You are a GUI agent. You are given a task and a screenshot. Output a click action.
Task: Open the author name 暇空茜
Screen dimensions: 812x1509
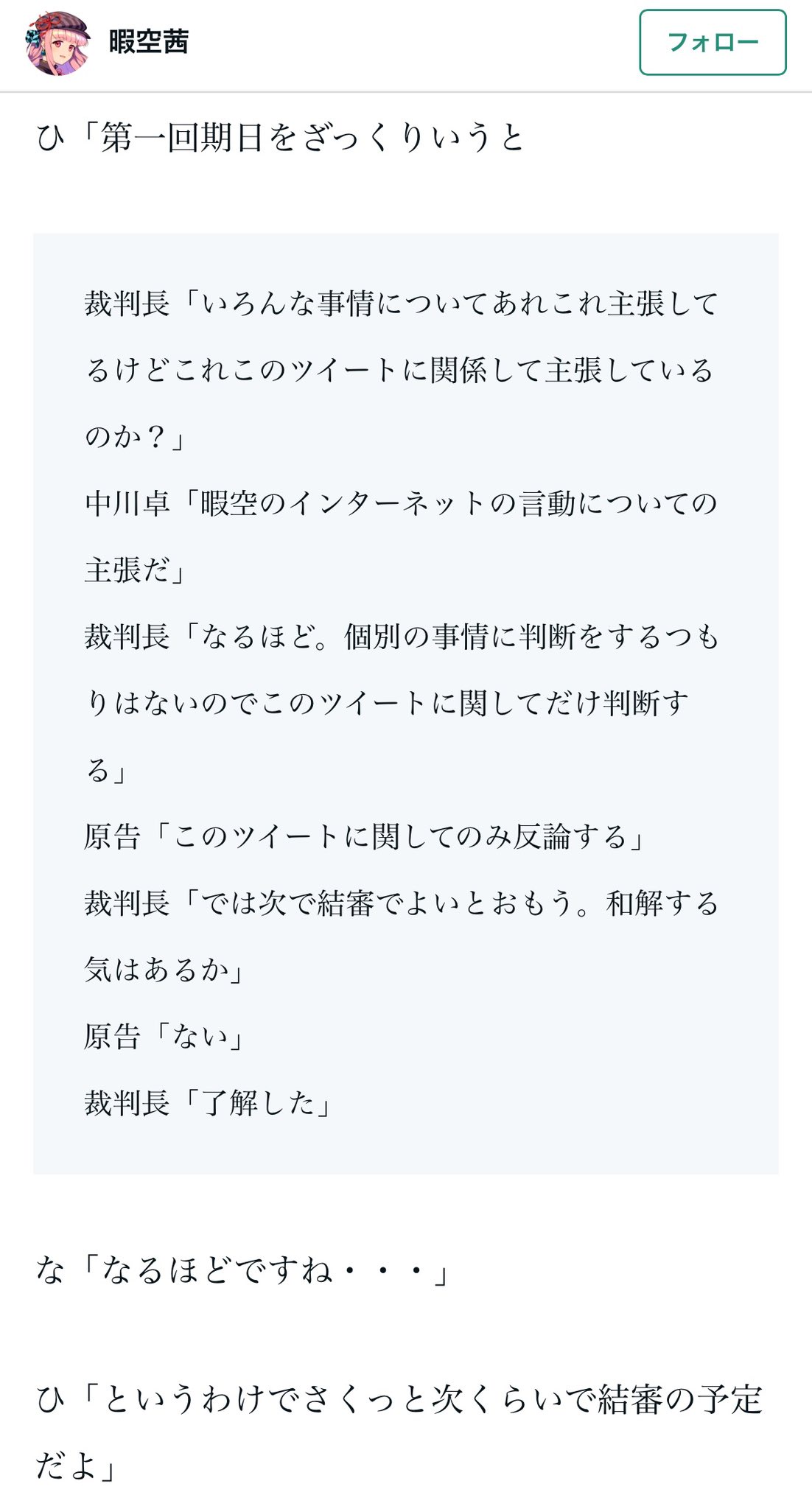[x=149, y=42]
